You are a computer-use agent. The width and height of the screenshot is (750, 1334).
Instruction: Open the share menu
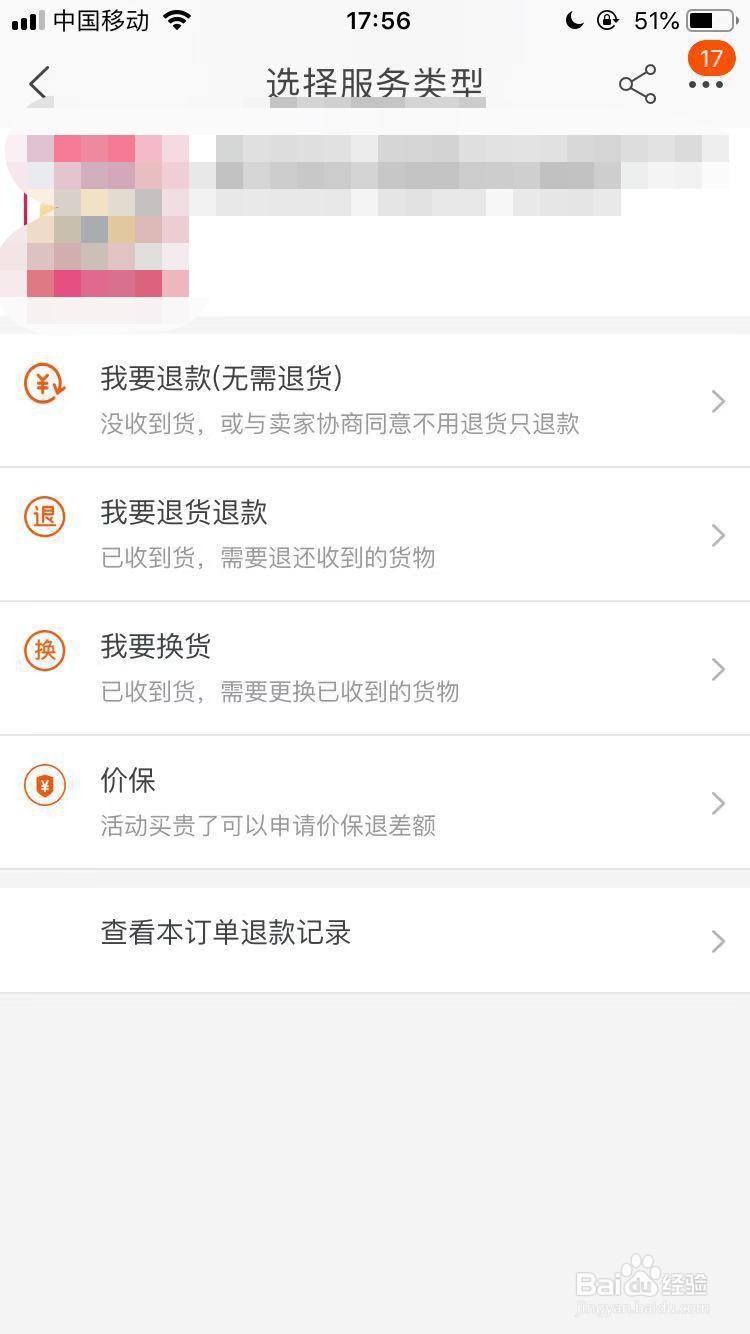[637, 84]
